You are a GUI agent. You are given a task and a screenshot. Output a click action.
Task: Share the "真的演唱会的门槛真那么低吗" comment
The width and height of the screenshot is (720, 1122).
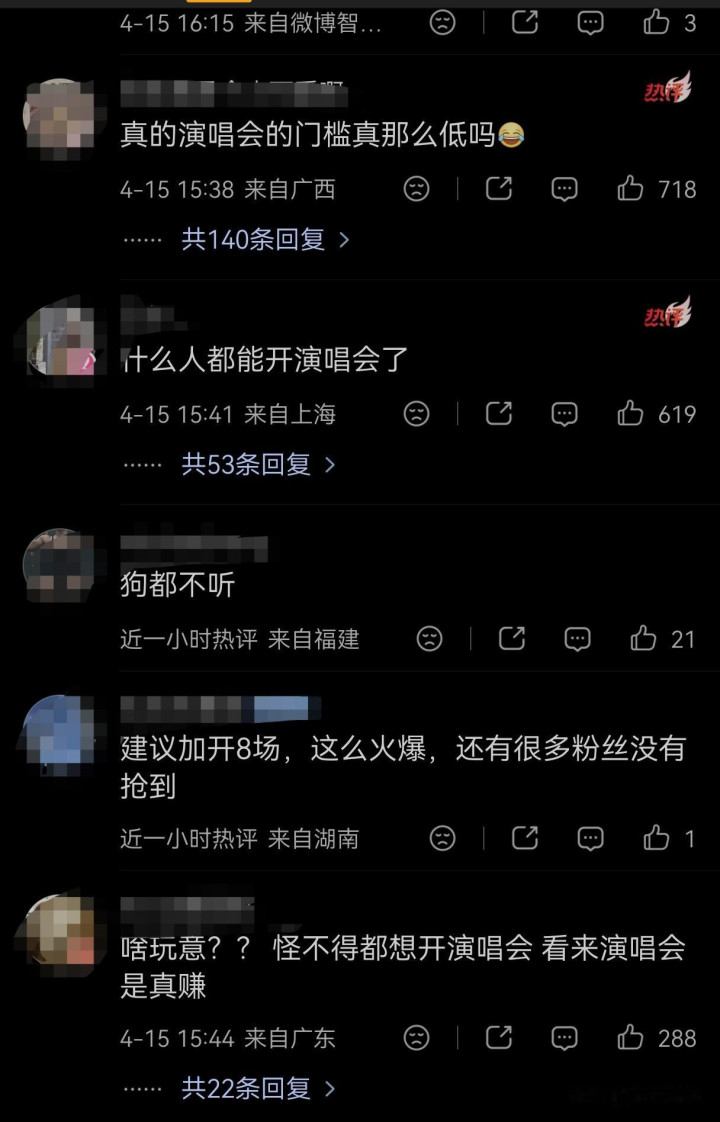click(498, 188)
